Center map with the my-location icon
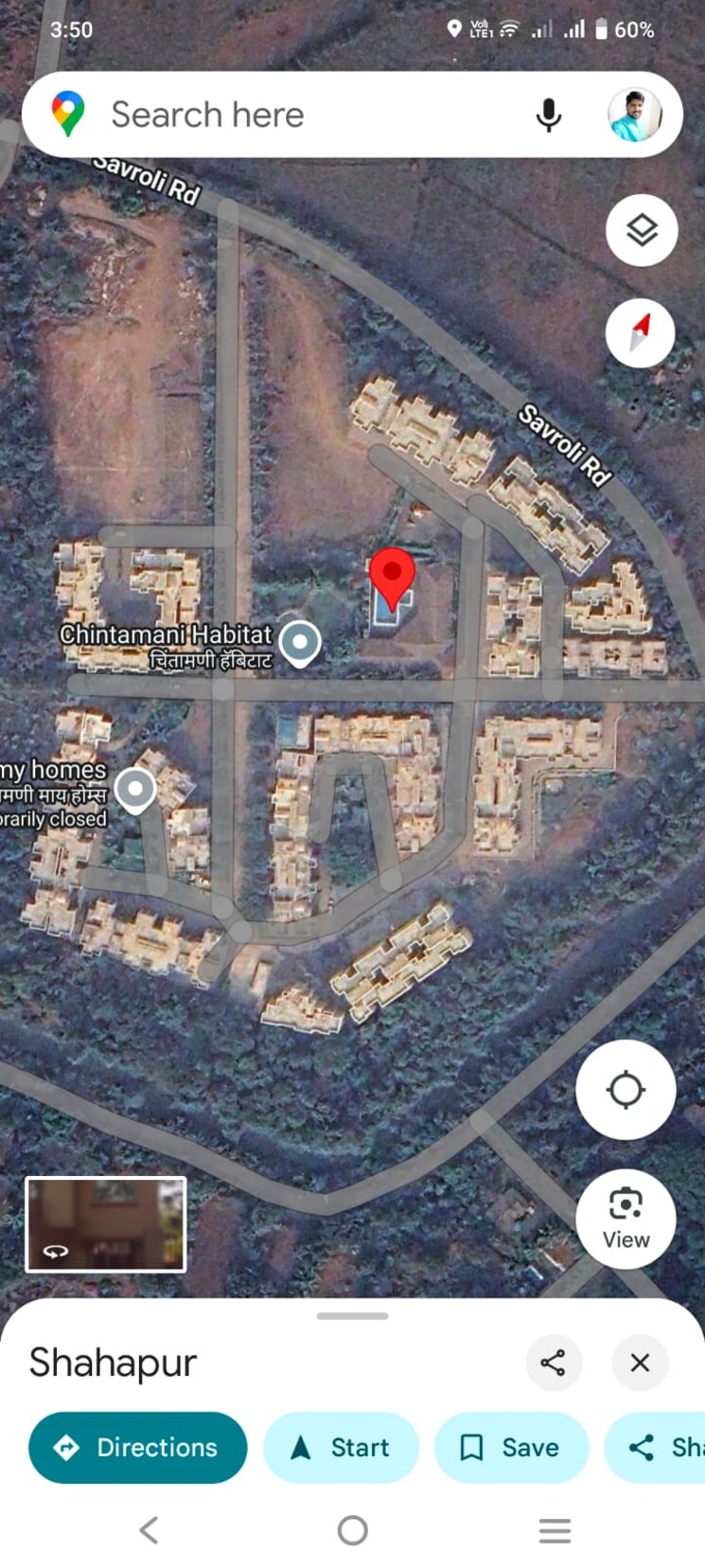The width and height of the screenshot is (705, 1568). click(626, 1090)
